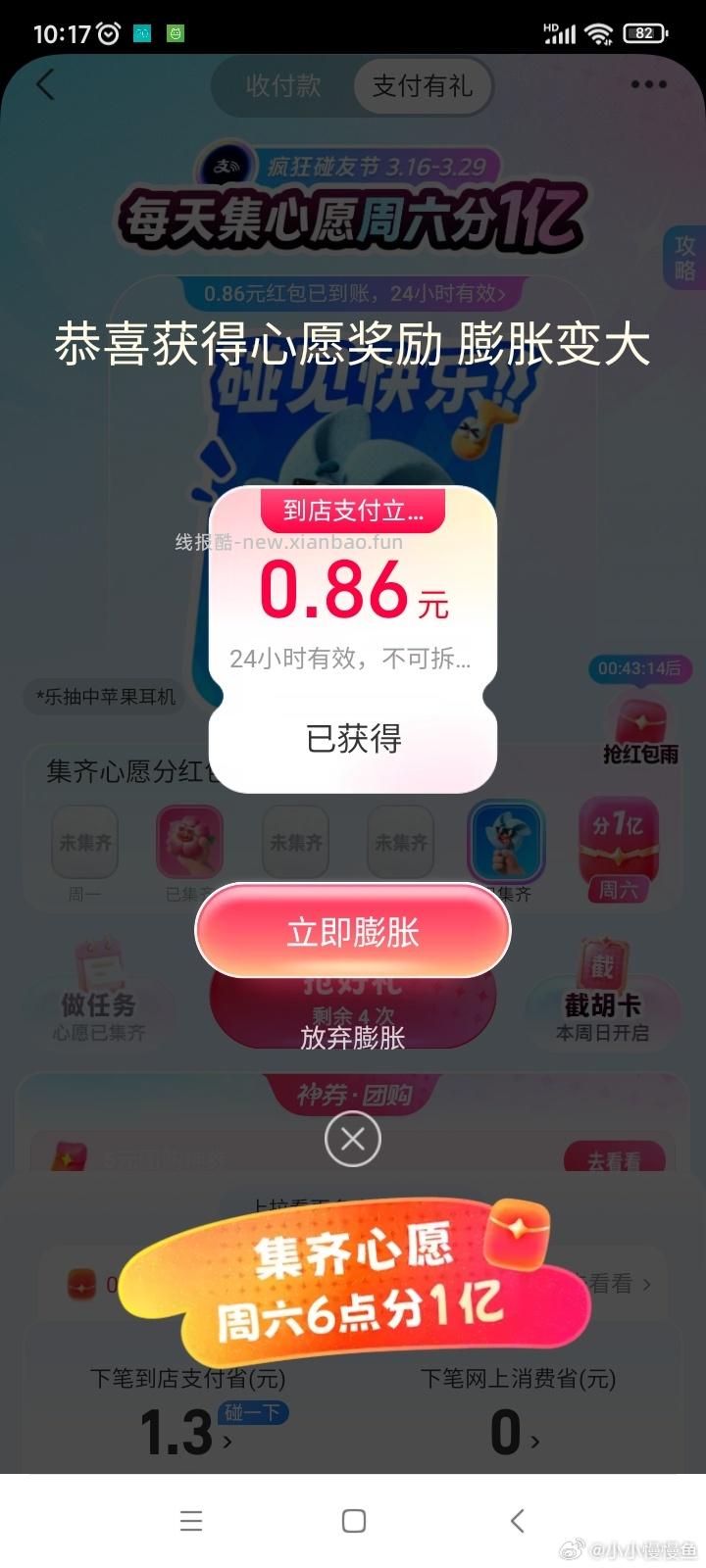Screen dimensions: 706x1568
Task: Switch to the 支付有礼 tab
Action: (424, 86)
